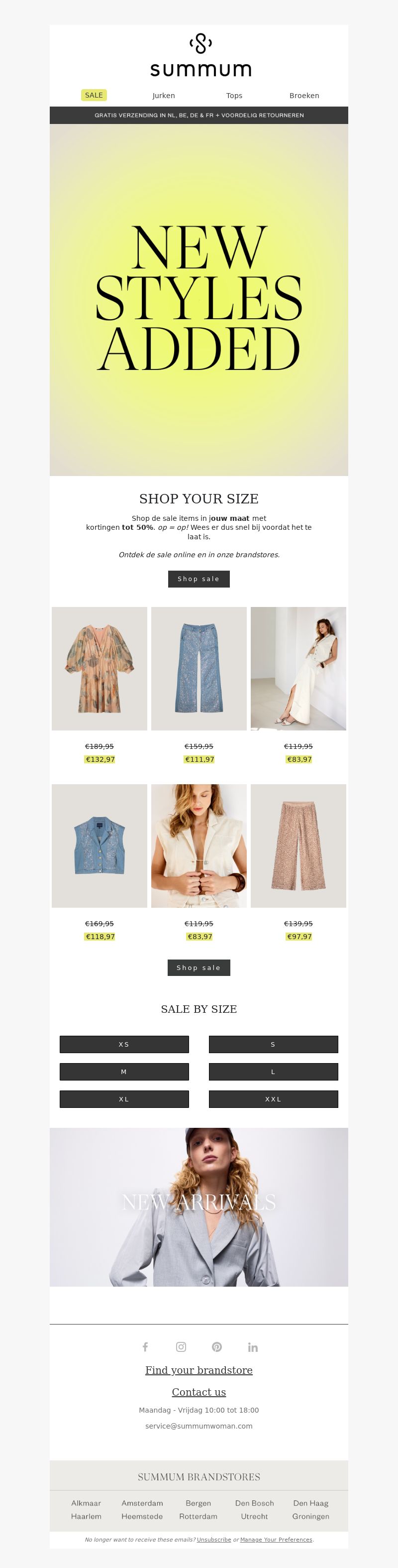The width and height of the screenshot is (398, 1568).
Task: Select size XS sale
Action: click(124, 1044)
